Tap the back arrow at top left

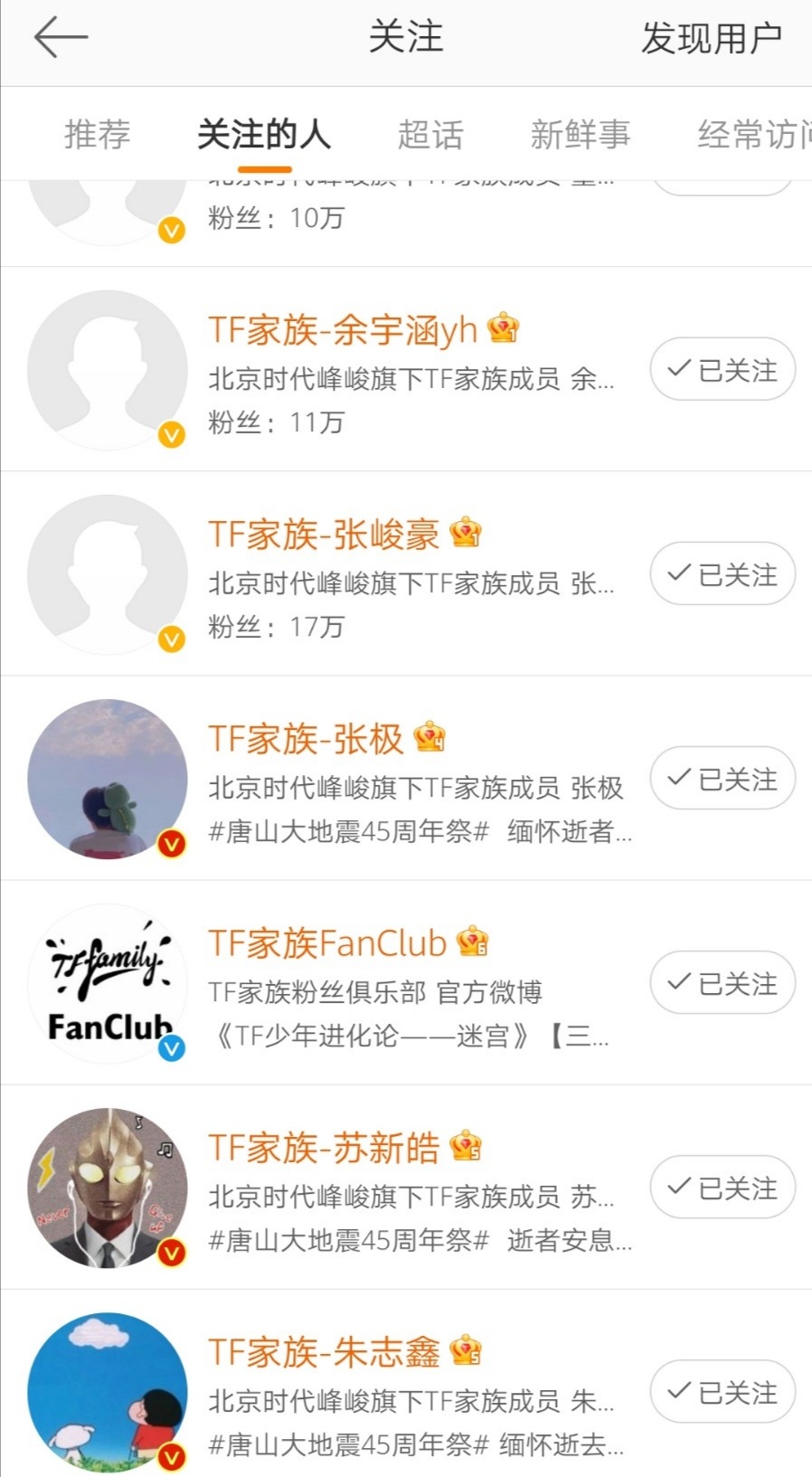[x=59, y=36]
